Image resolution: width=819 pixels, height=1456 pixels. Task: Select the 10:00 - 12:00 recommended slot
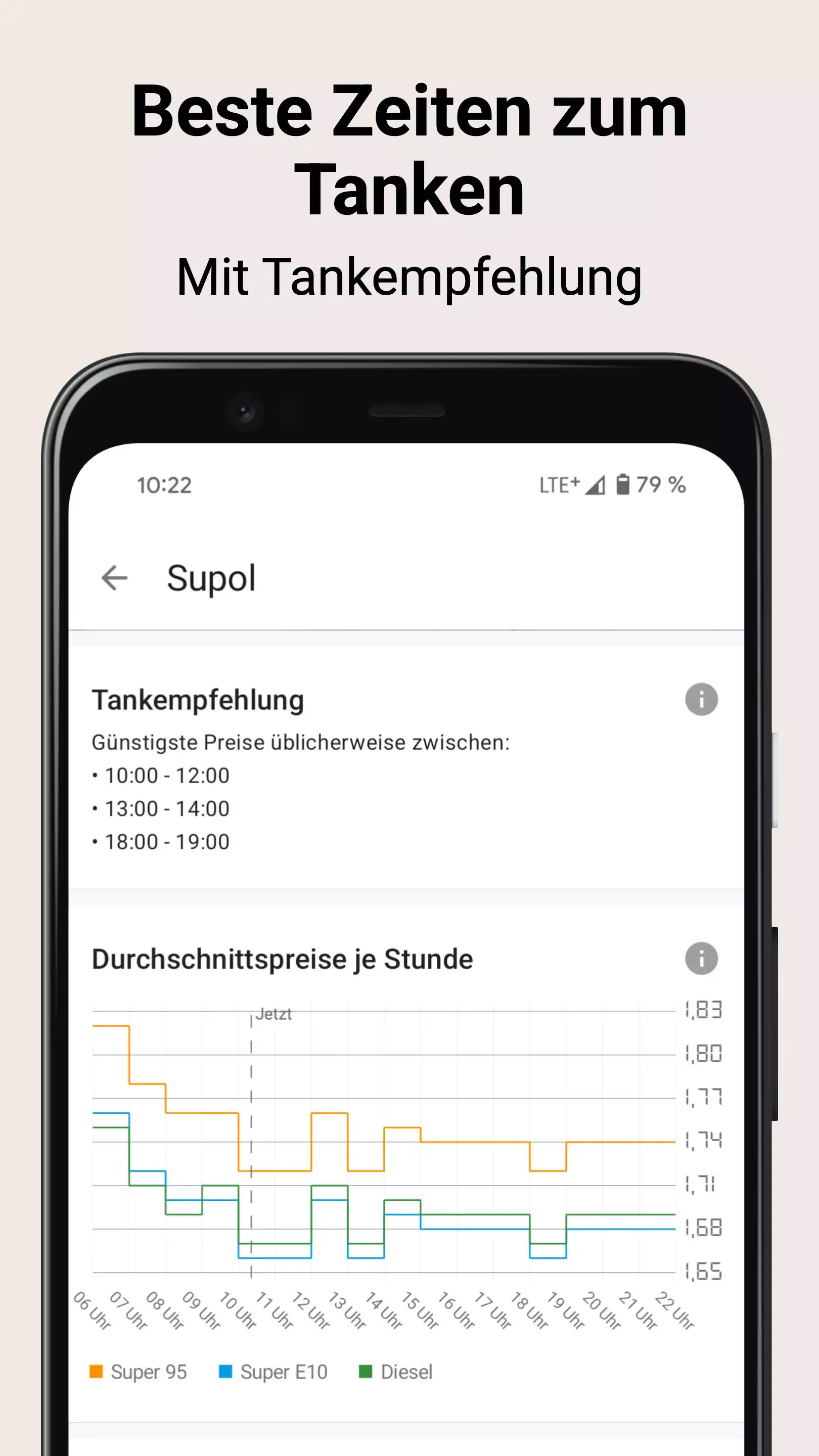pos(169,776)
